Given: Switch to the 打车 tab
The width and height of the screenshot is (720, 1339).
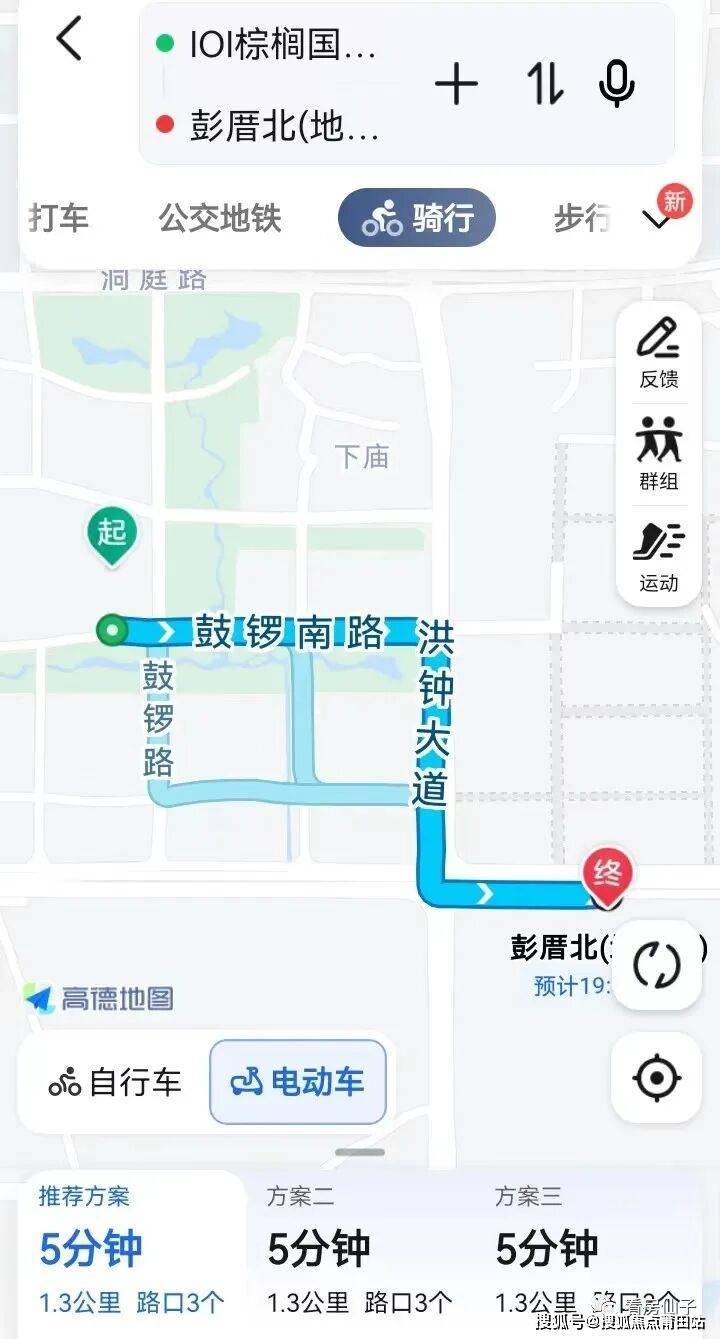Looking at the screenshot, I should [59, 218].
